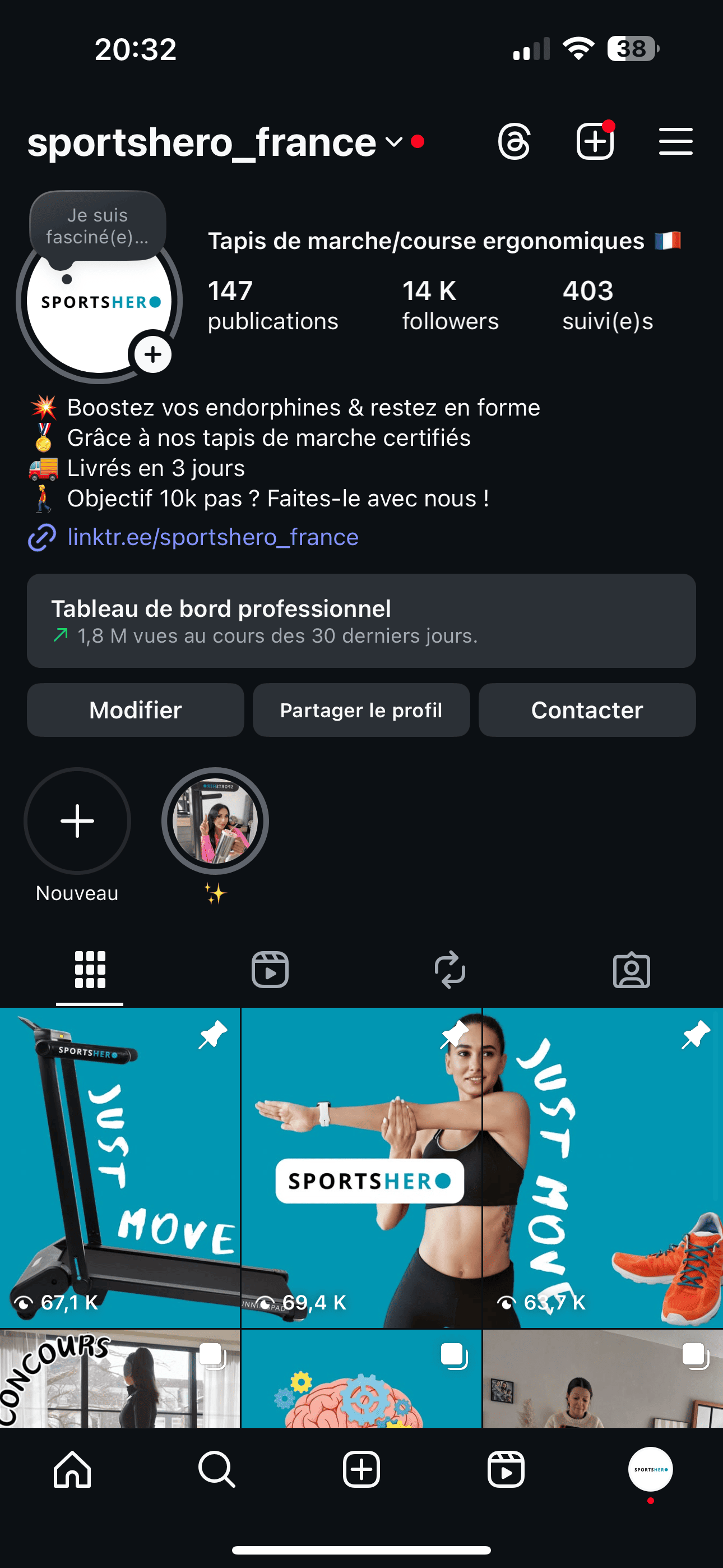Add a Nouveau story highlight
Image resolution: width=723 pixels, height=1568 pixels.
(77, 821)
